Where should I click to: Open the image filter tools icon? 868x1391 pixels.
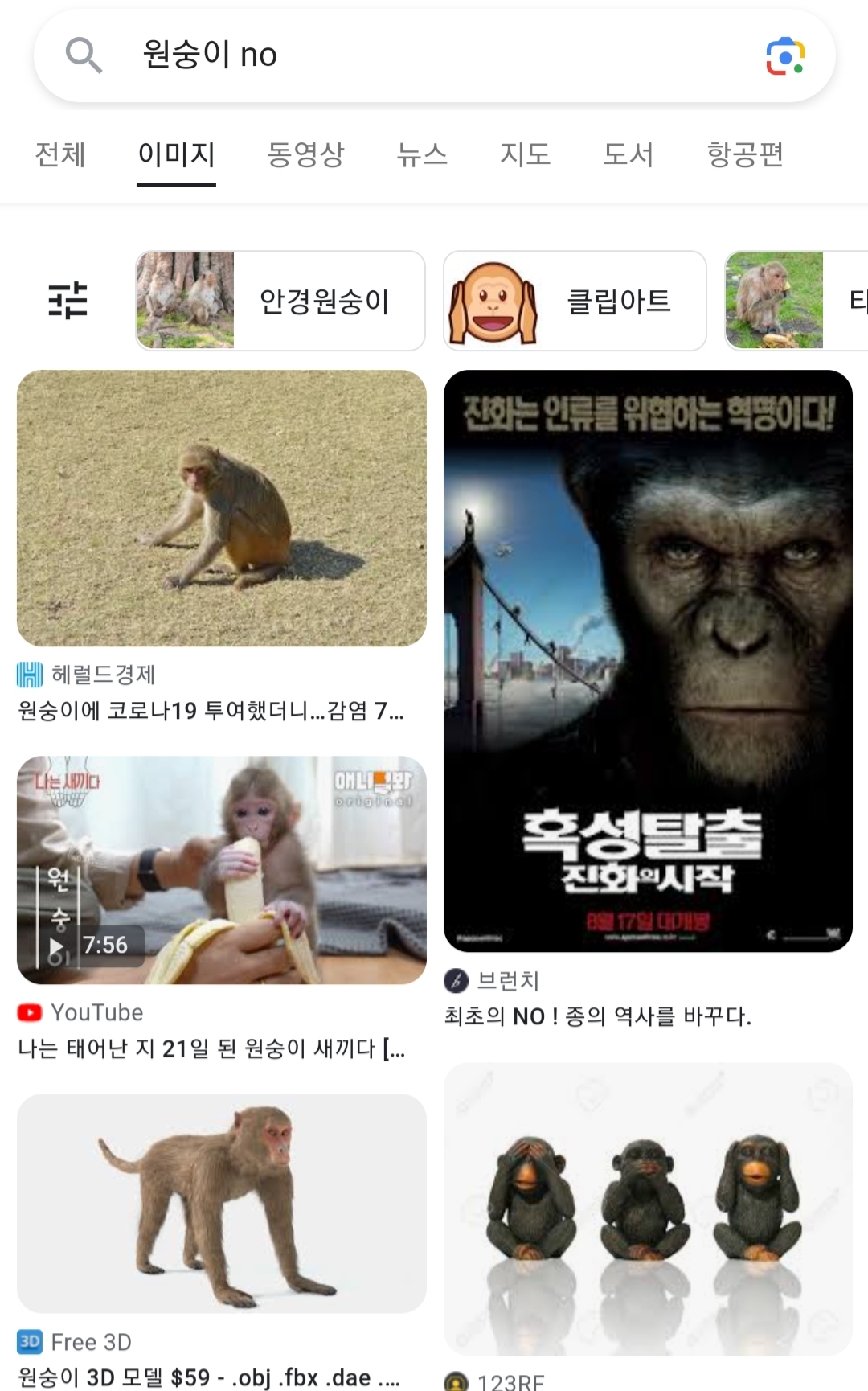click(x=68, y=301)
